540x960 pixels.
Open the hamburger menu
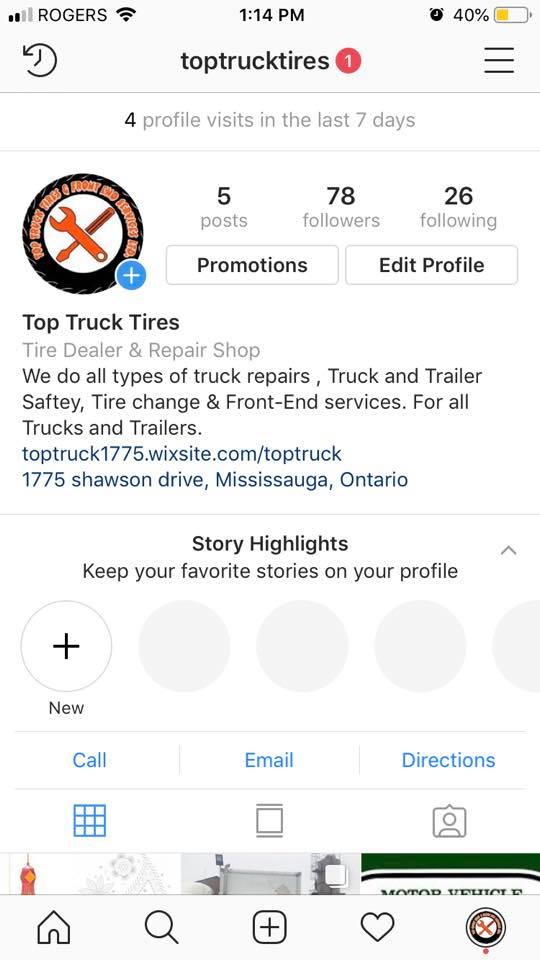(499, 61)
